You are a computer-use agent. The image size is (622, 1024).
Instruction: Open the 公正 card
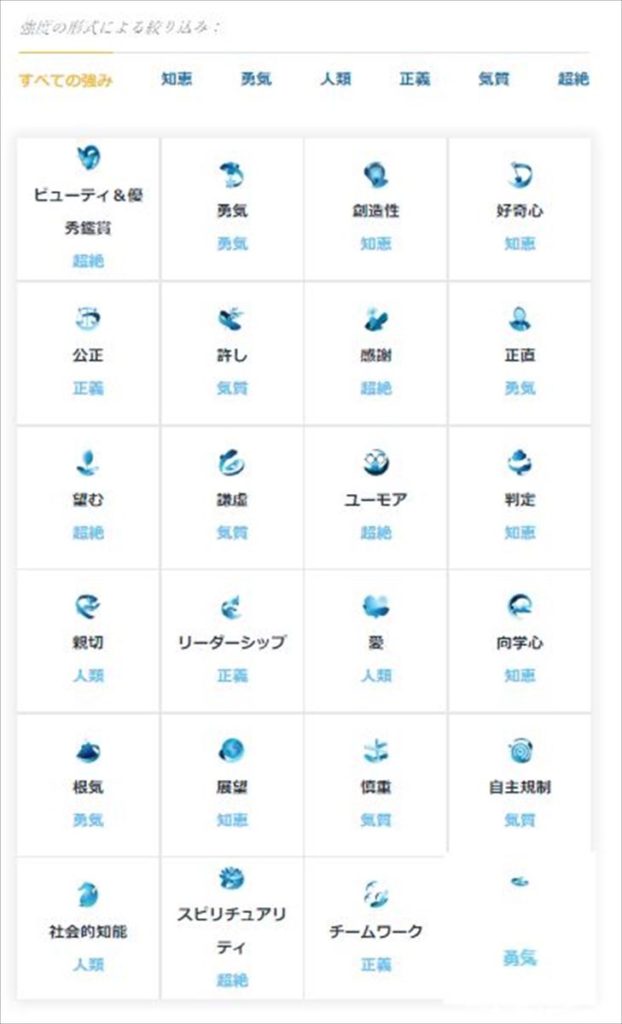[88, 353]
